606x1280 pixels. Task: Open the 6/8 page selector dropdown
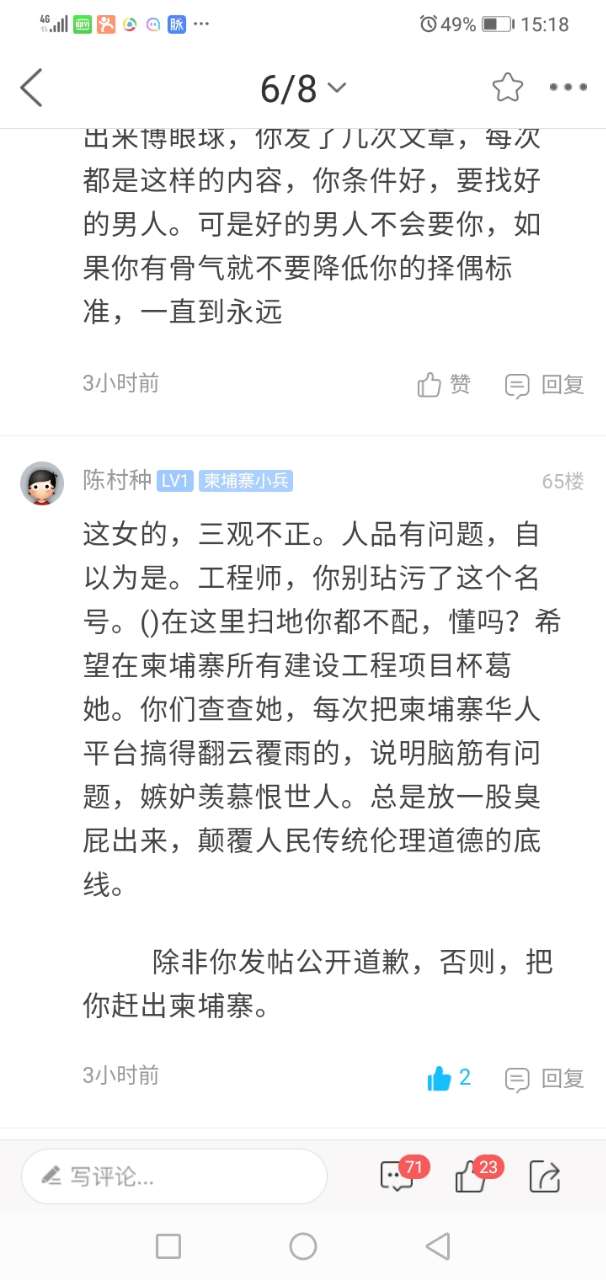tap(303, 89)
